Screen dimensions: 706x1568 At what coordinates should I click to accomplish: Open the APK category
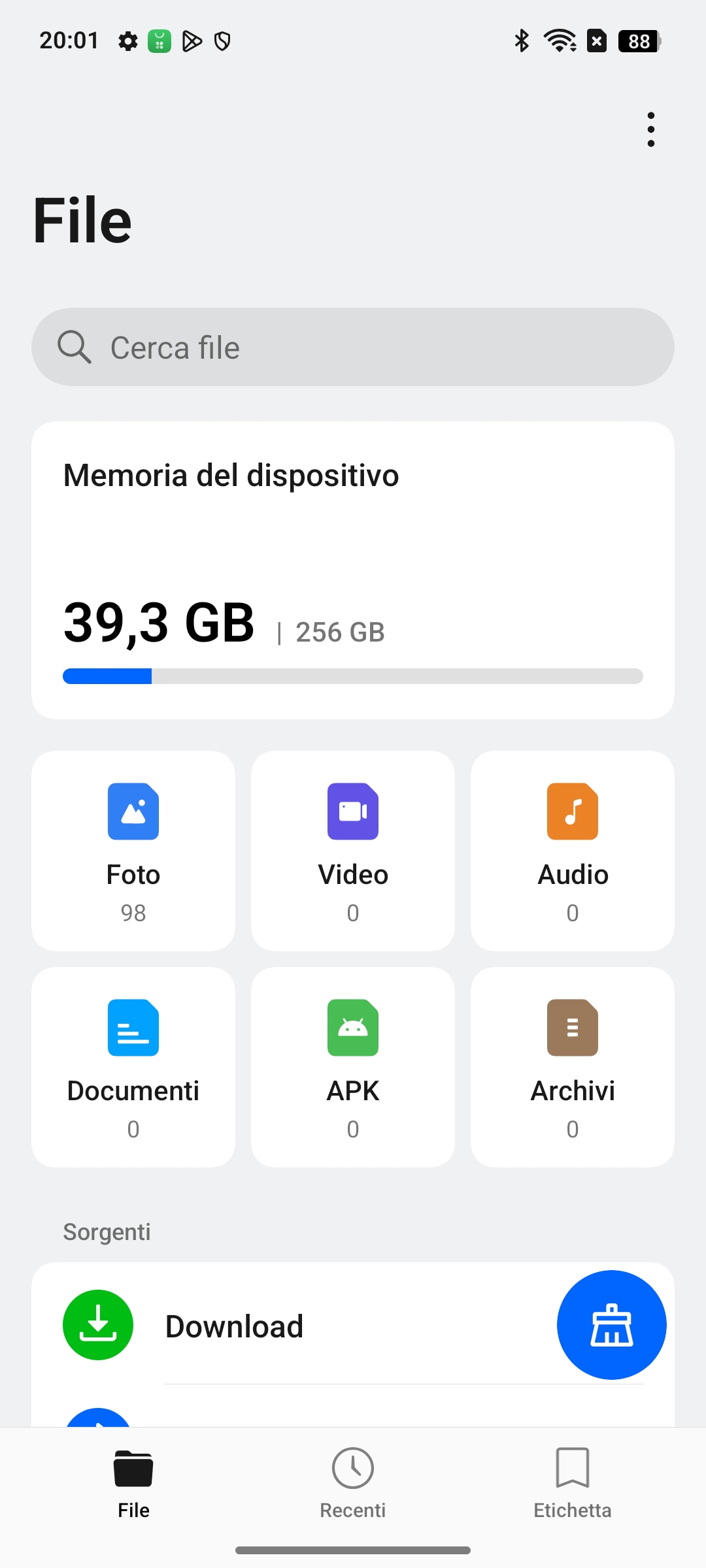point(353,1067)
